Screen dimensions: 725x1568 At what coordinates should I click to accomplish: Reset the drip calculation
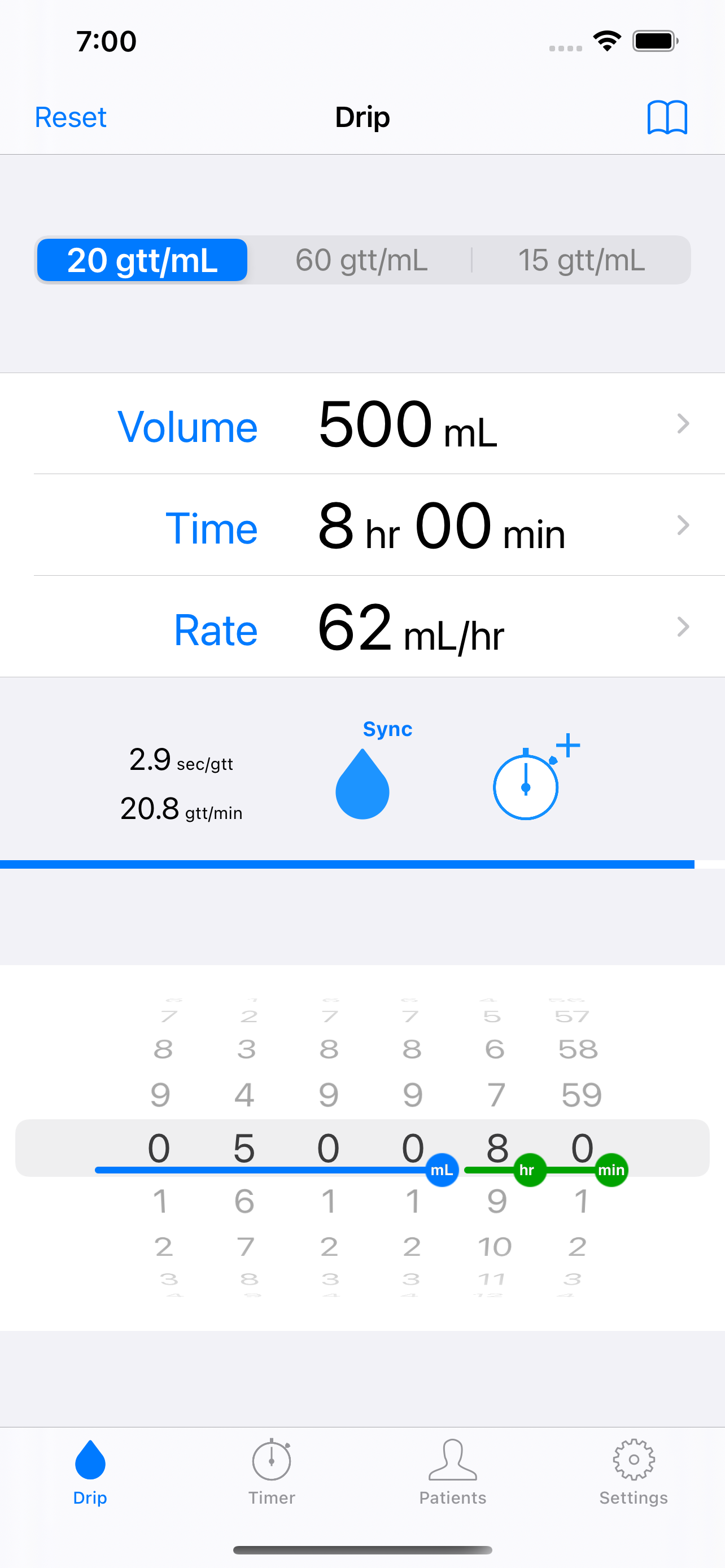click(x=71, y=117)
